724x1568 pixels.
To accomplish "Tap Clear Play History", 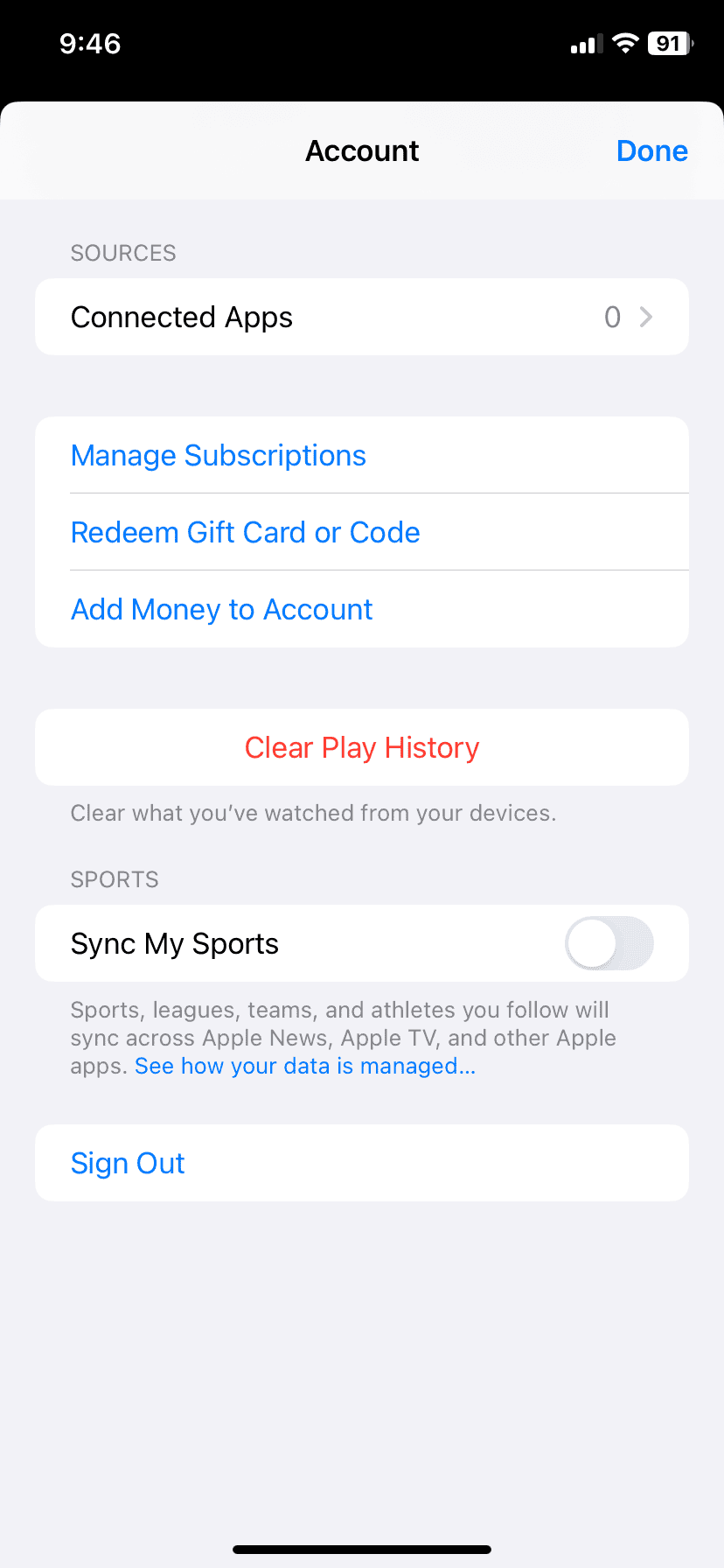I will (x=361, y=747).
